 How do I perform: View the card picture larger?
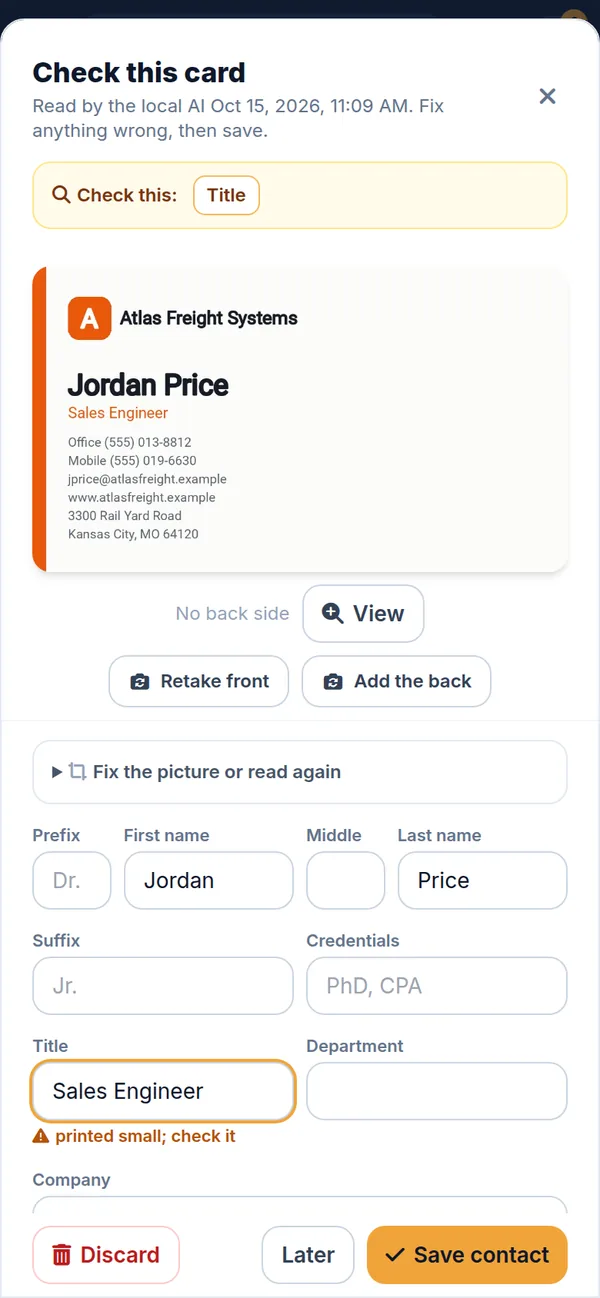(x=363, y=613)
